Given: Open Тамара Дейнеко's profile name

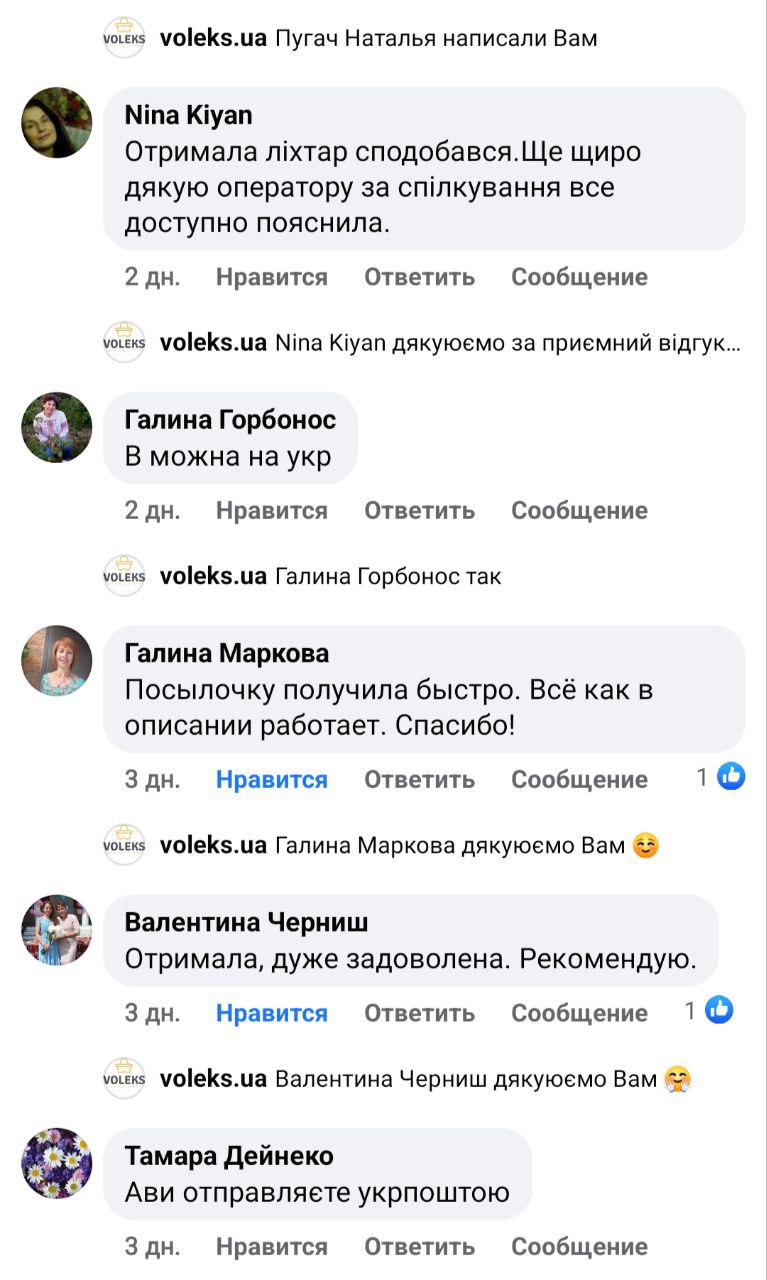Looking at the screenshot, I should (x=229, y=1156).
